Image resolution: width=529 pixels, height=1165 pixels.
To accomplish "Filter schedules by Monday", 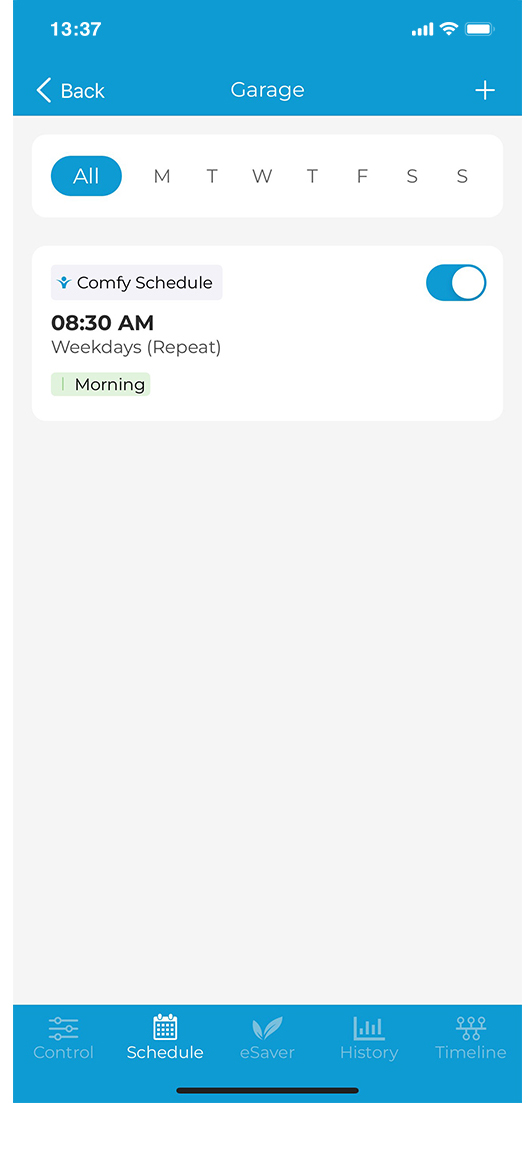I will point(162,176).
